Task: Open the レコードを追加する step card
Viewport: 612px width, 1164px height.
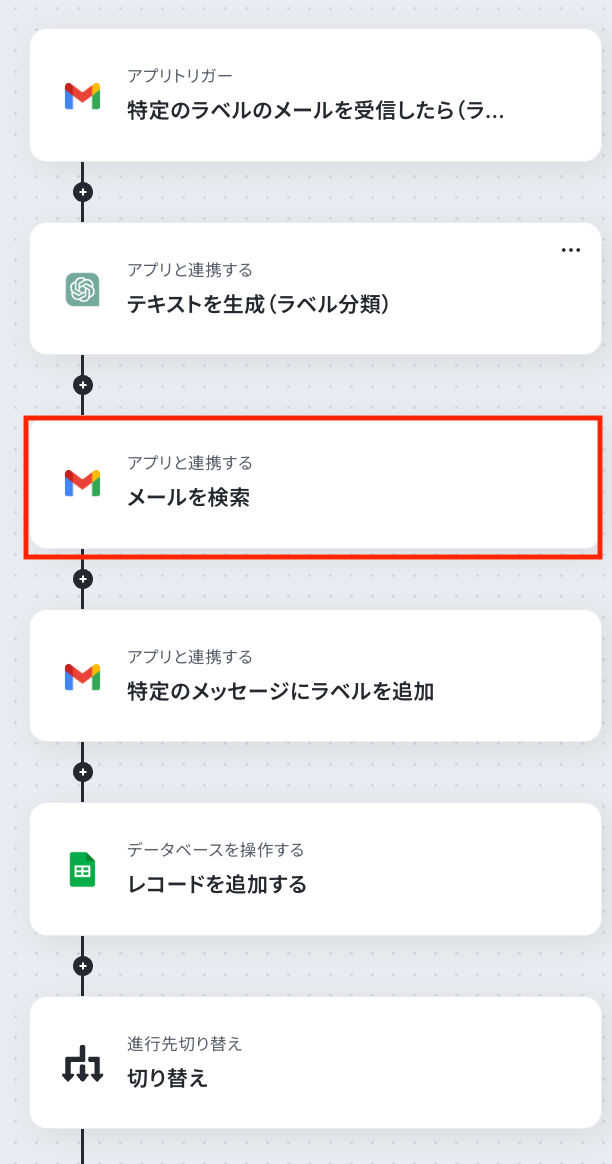Action: click(x=315, y=871)
